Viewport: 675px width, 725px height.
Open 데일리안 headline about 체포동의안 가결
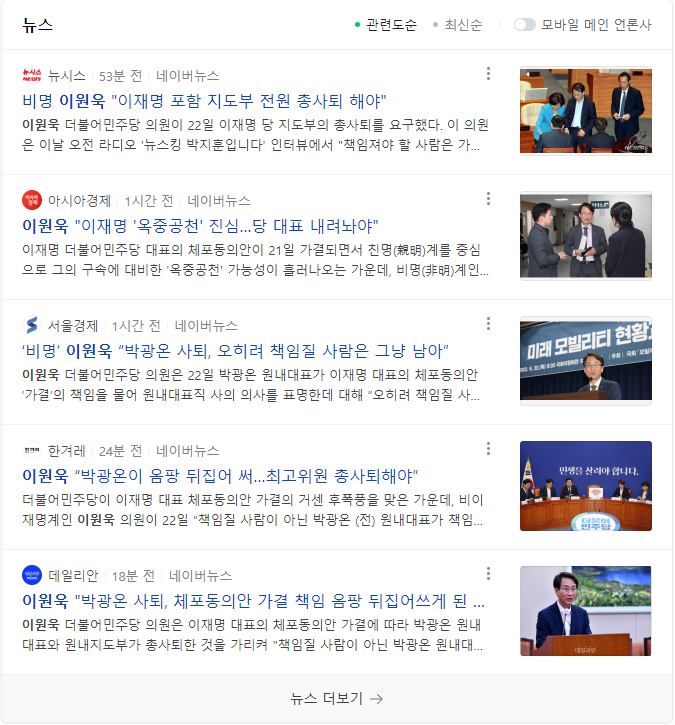[x=254, y=601]
